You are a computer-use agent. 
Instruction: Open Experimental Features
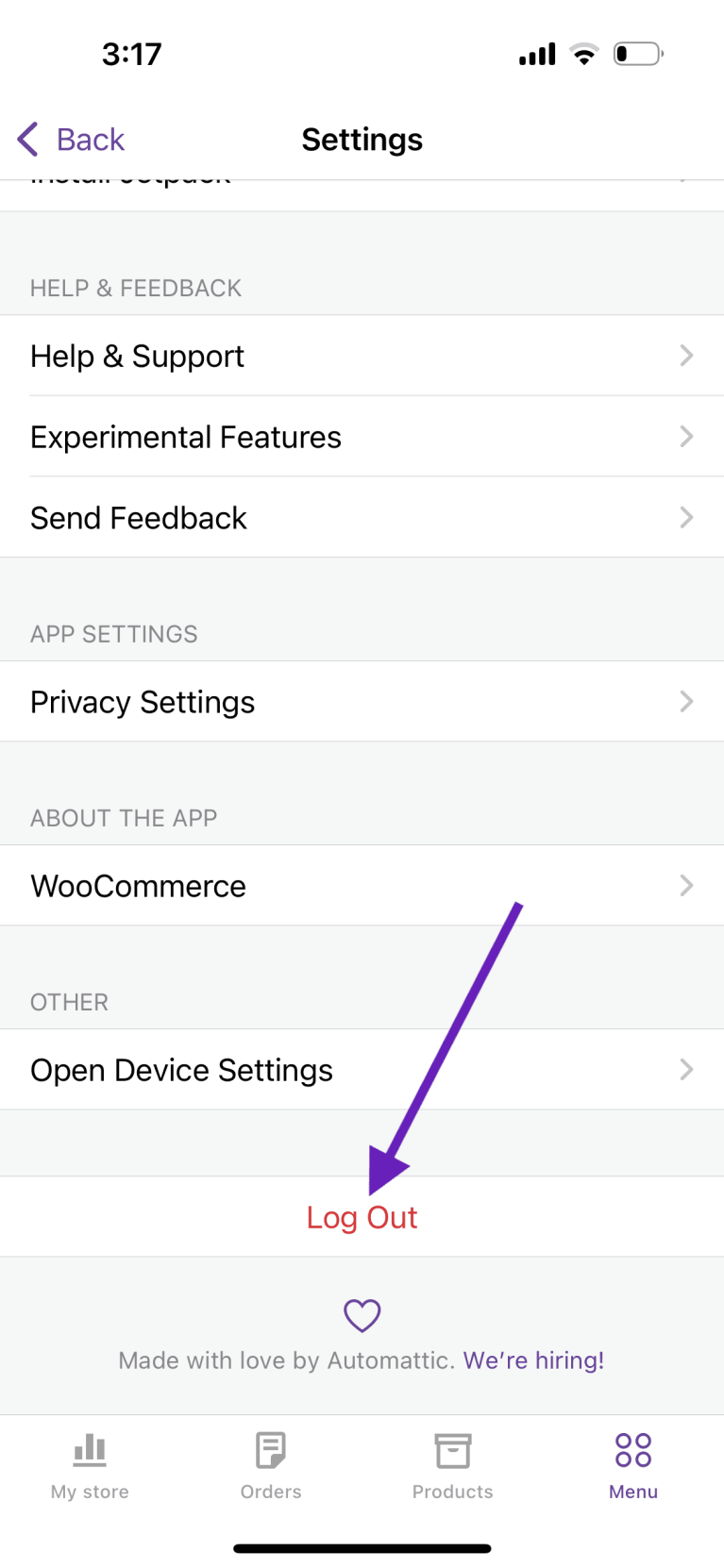pyautogui.click(x=362, y=437)
